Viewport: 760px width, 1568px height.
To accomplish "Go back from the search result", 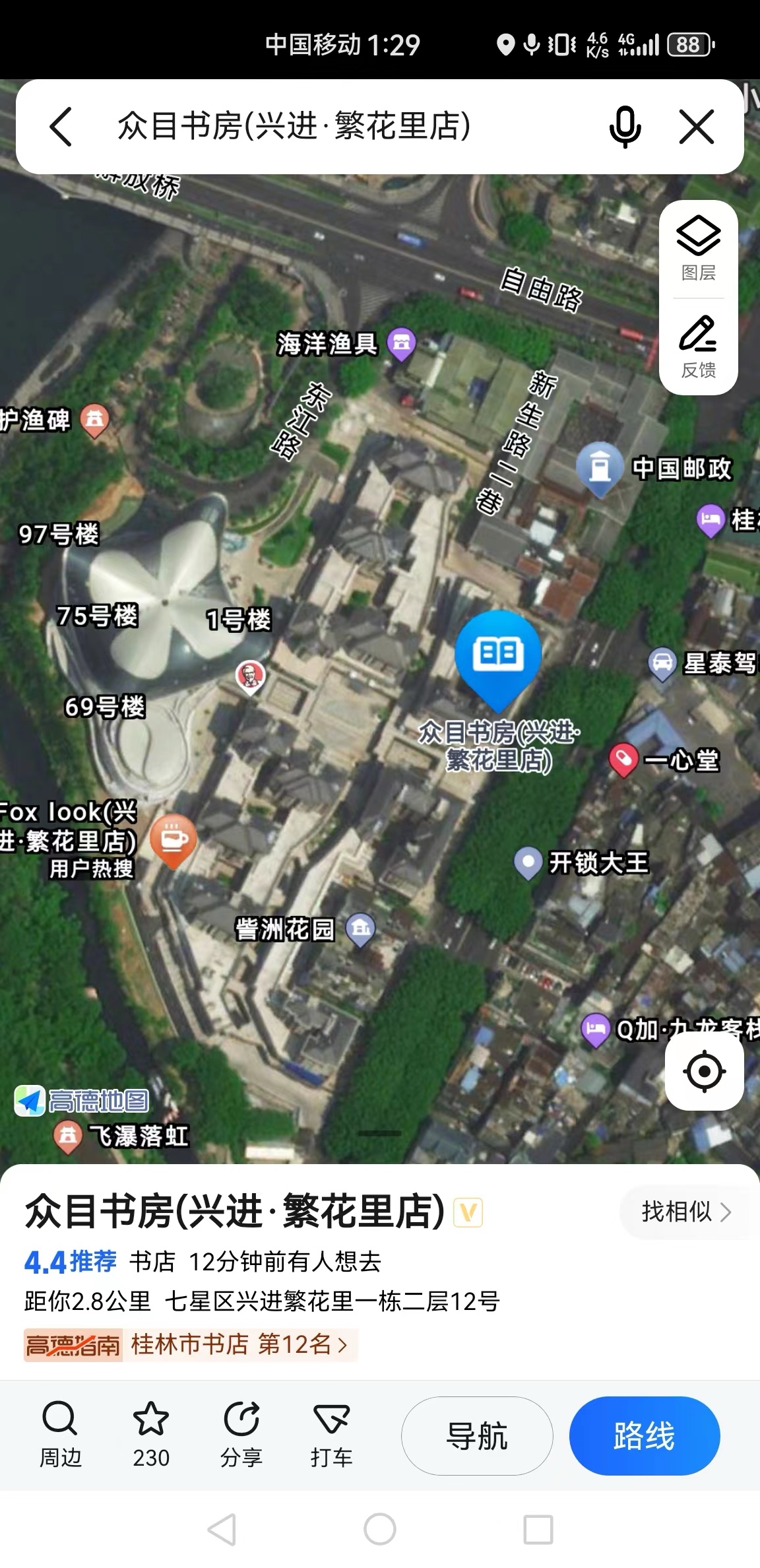I will pos(61,126).
